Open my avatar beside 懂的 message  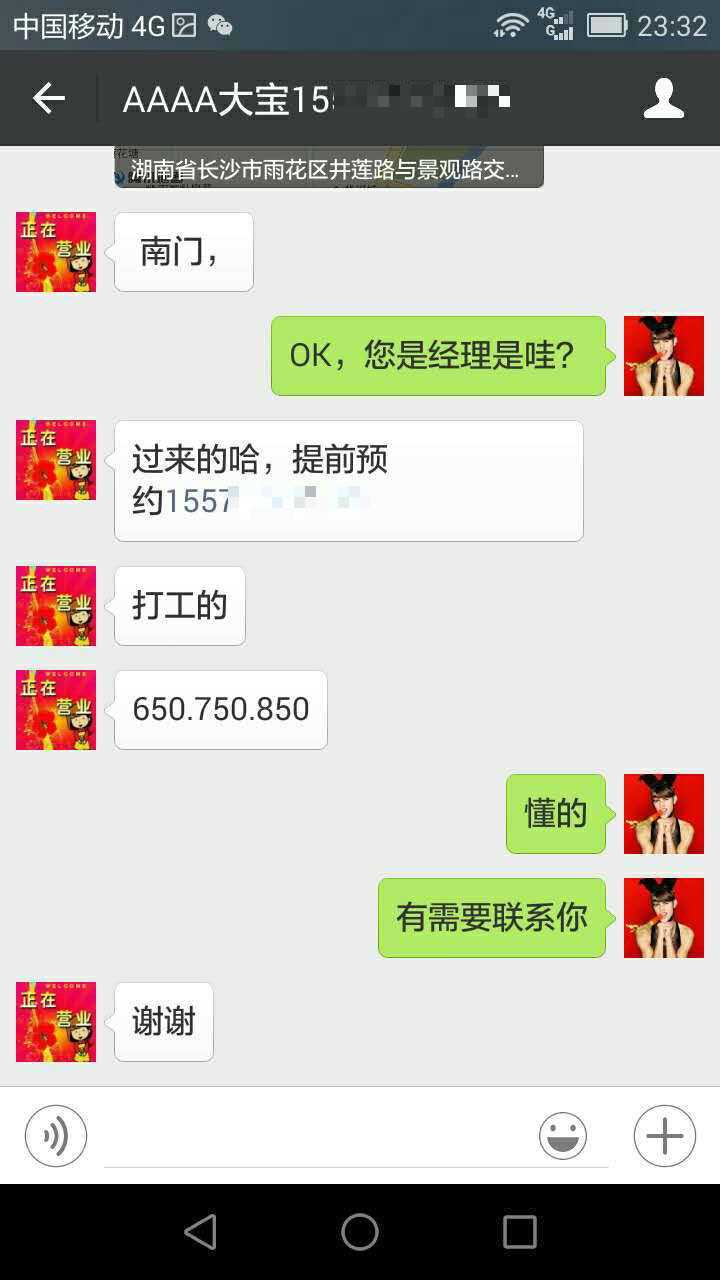tap(663, 814)
